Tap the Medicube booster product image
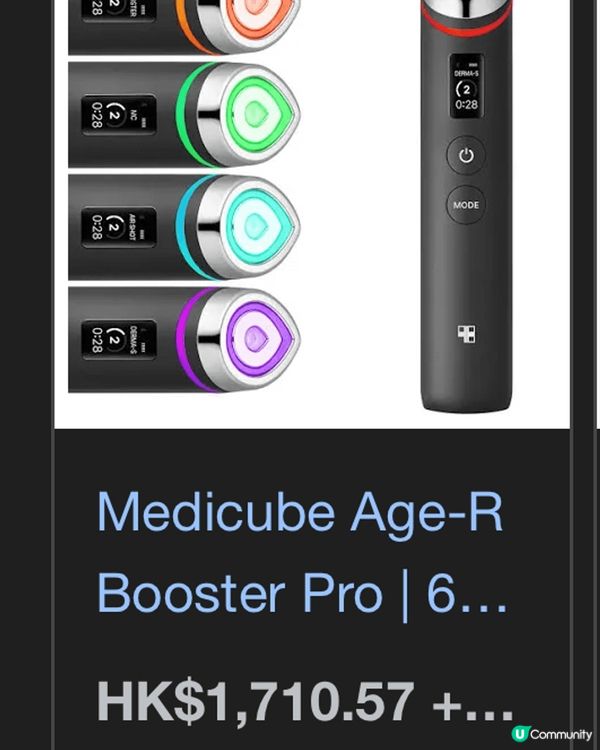The image size is (600, 750). (311, 212)
